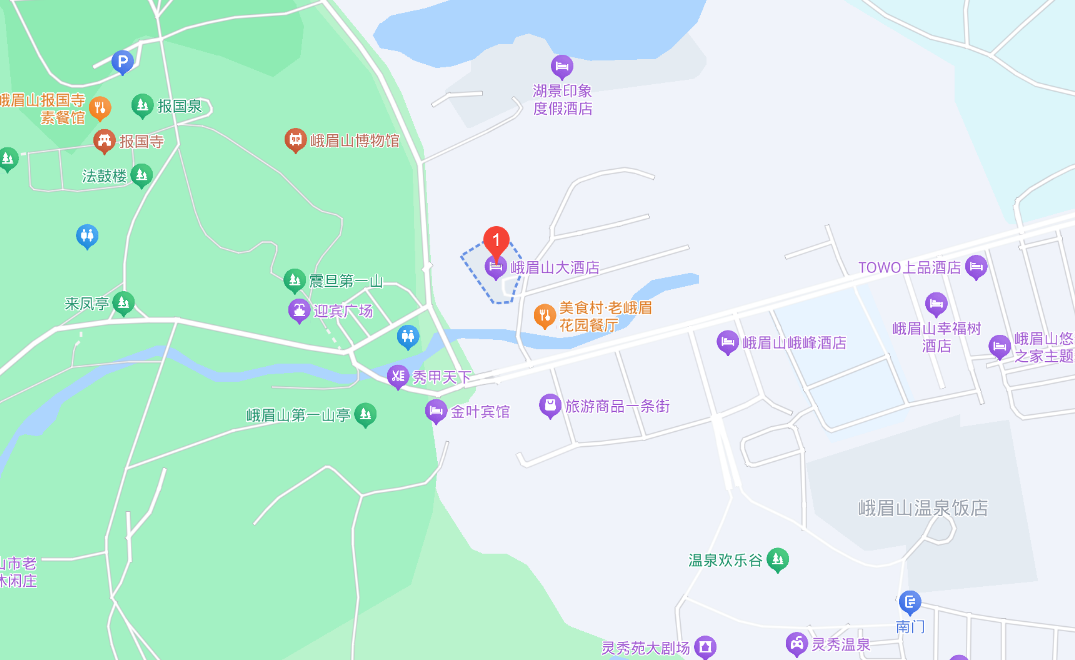
Task: Select the 报国寺 temple marker
Action: pos(104,141)
